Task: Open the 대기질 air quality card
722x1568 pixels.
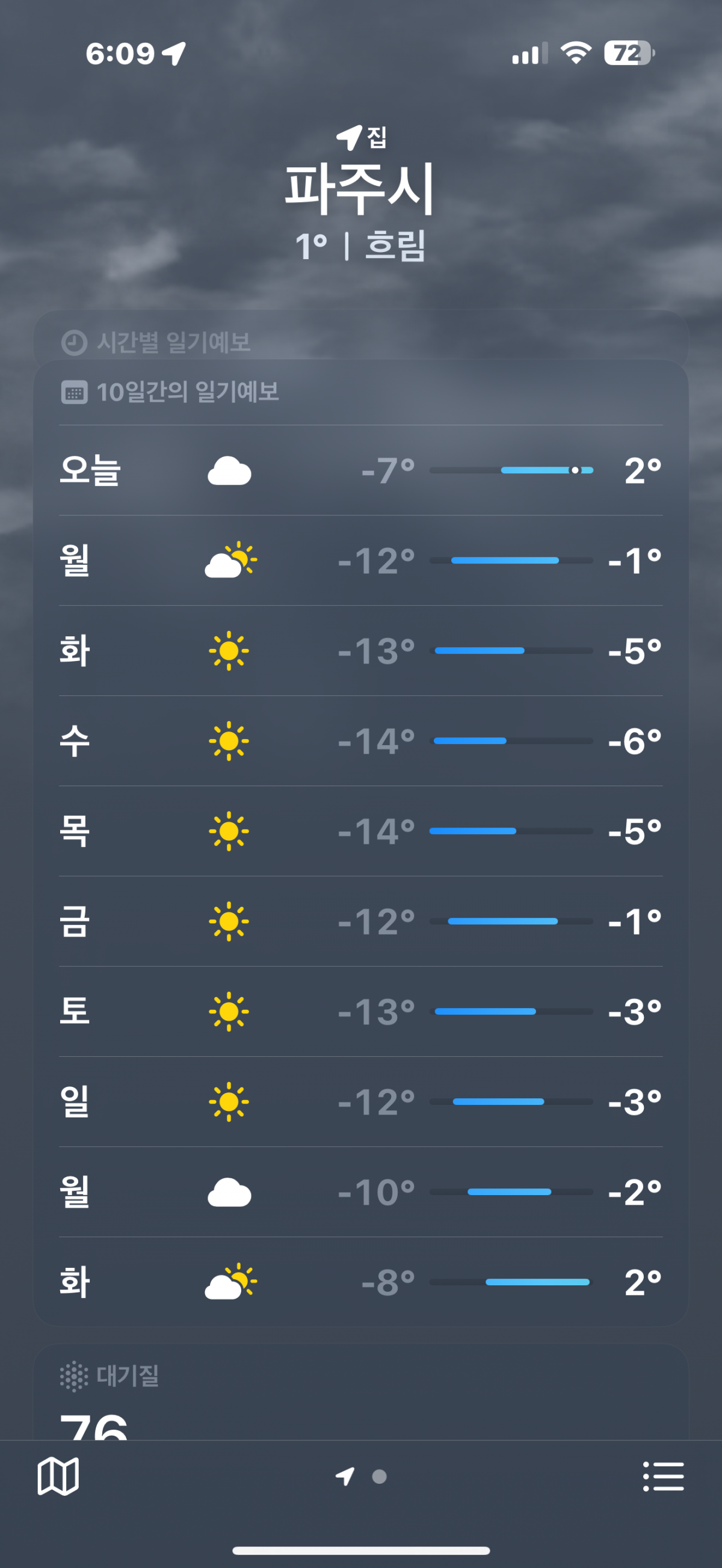Action: click(x=360, y=1394)
